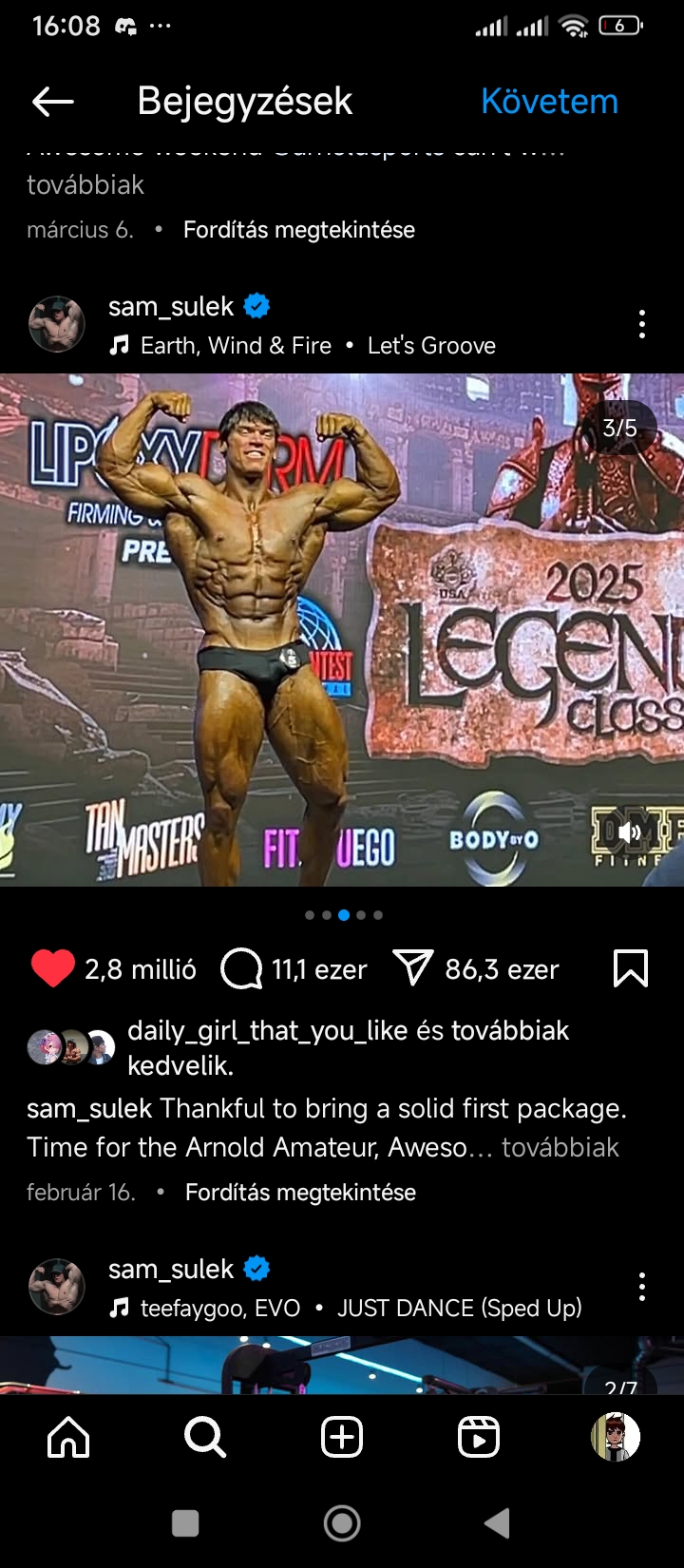Screen dimensions: 684x1568
Task: Open options menu for JUST DANCE post
Action: 642,1288
